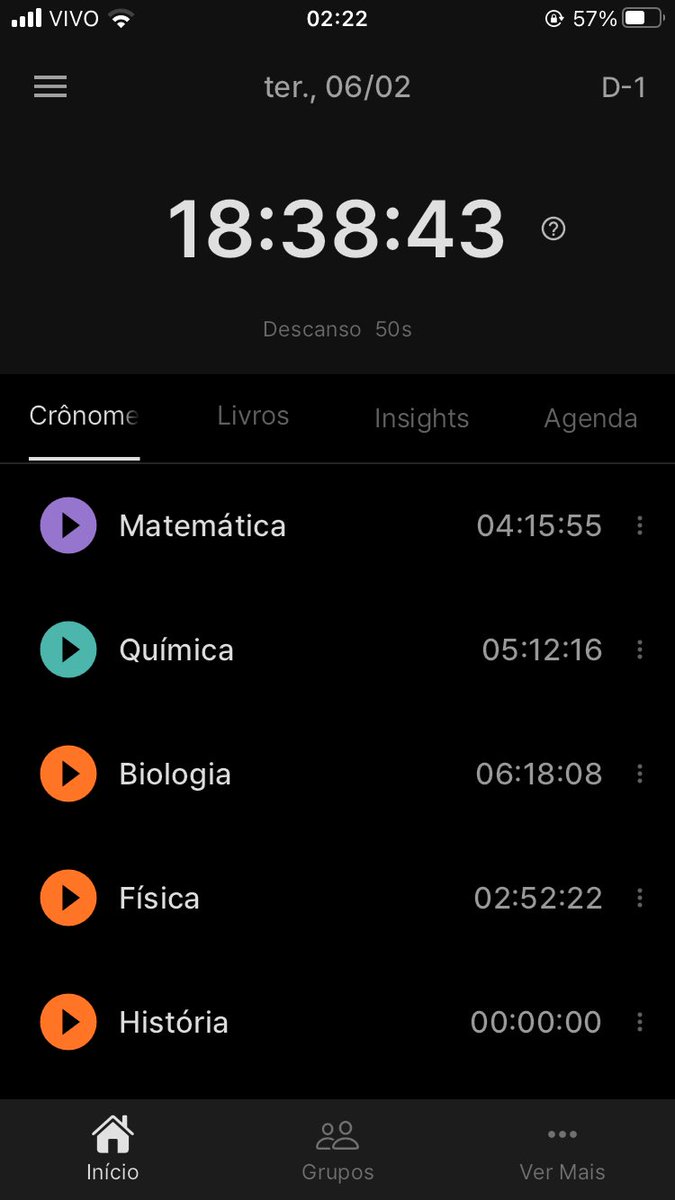Viewport: 675px width, 1200px height.
Task: Switch to the Insights tab
Action: point(421,418)
